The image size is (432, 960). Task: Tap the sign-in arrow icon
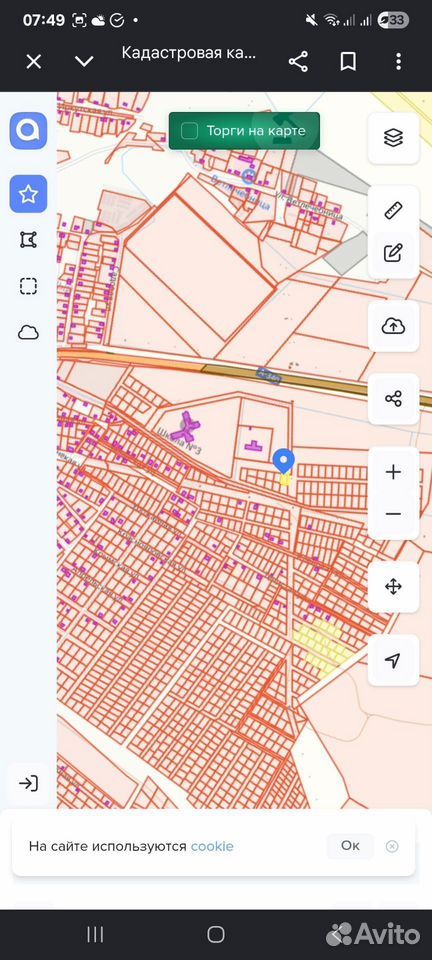[x=28, y=783]
